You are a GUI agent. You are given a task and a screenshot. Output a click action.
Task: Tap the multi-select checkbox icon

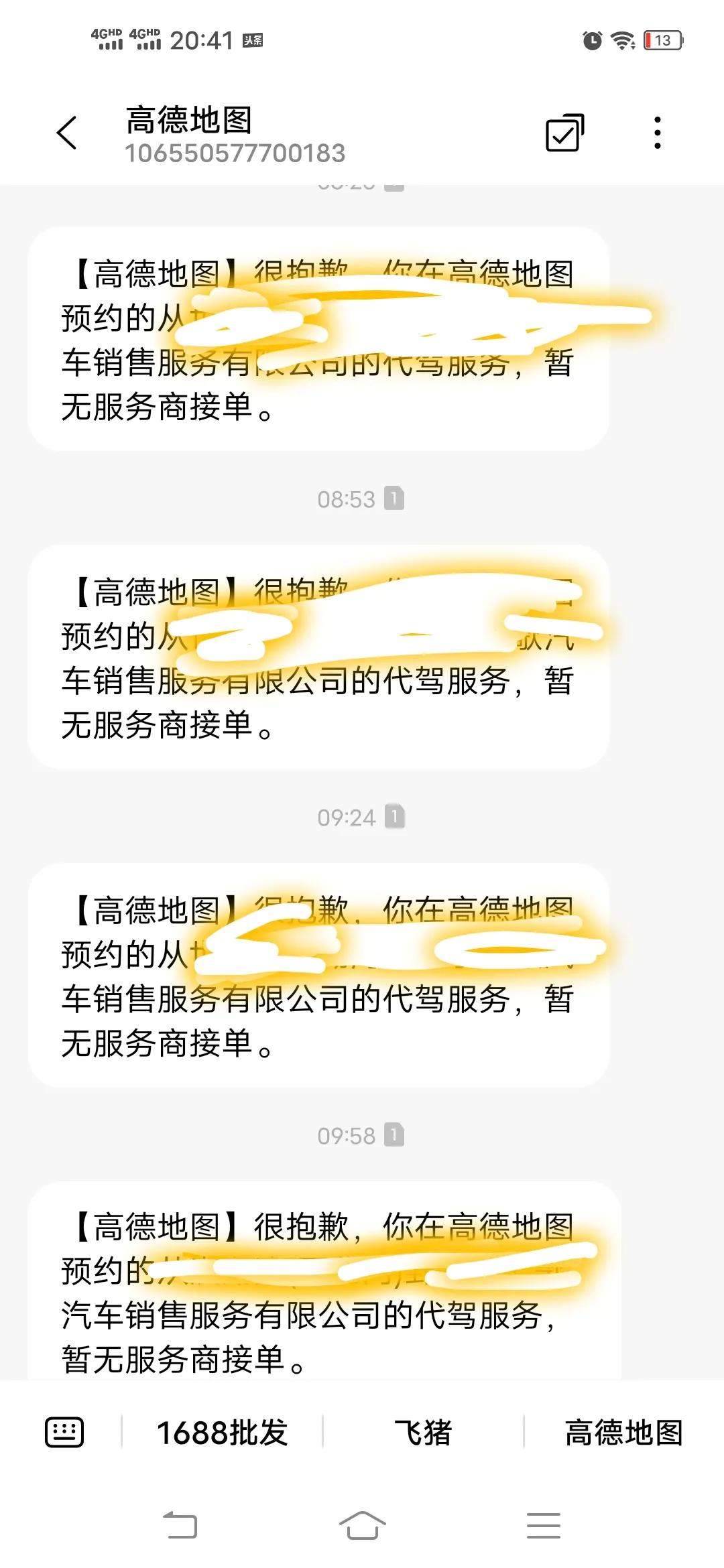click(x=564, y=133)
